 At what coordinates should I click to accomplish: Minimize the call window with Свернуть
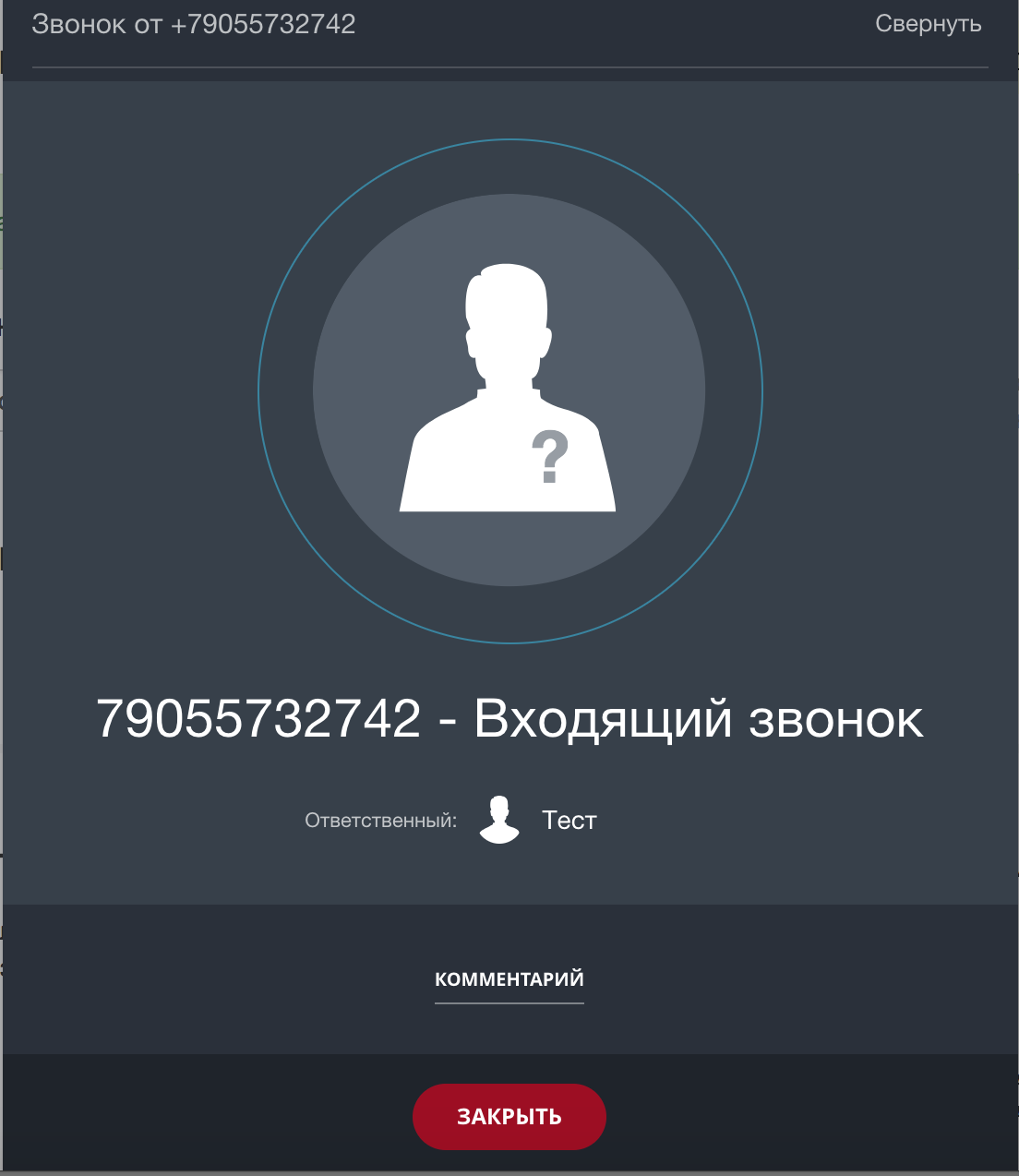pyautogui.click(x=928, y=24)
